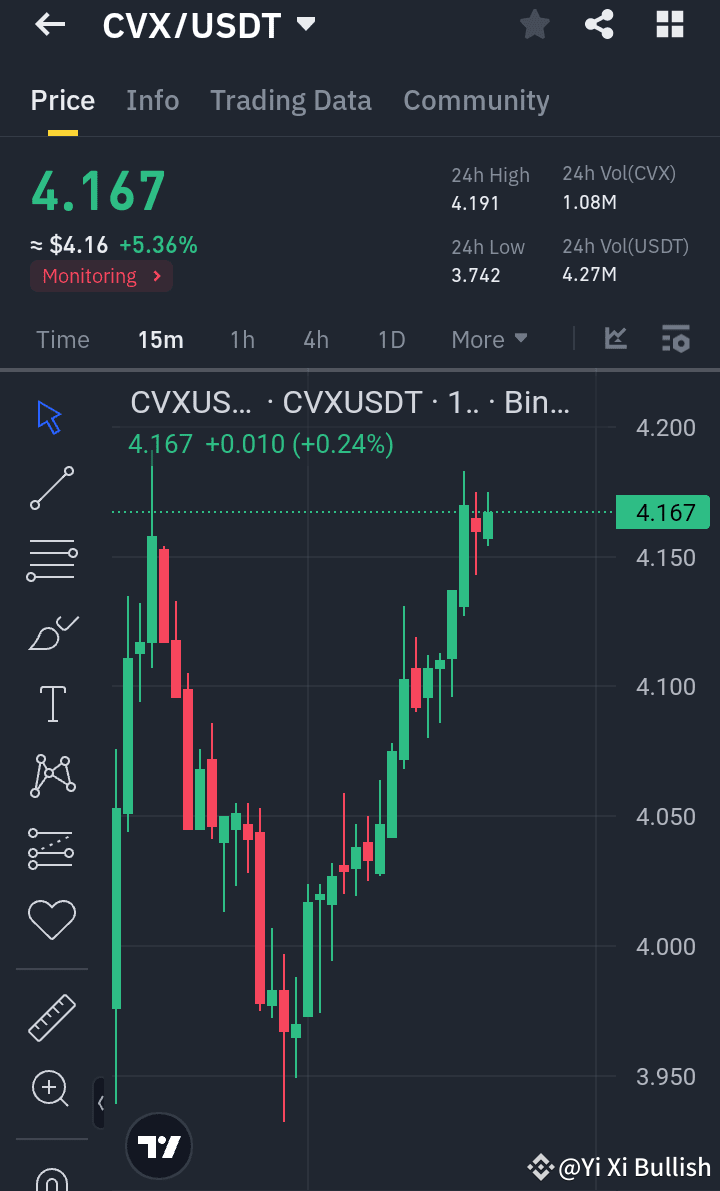The image size is (720, 1191).
Task: Open the horizontal lines drawing tool
Action: 51,559
